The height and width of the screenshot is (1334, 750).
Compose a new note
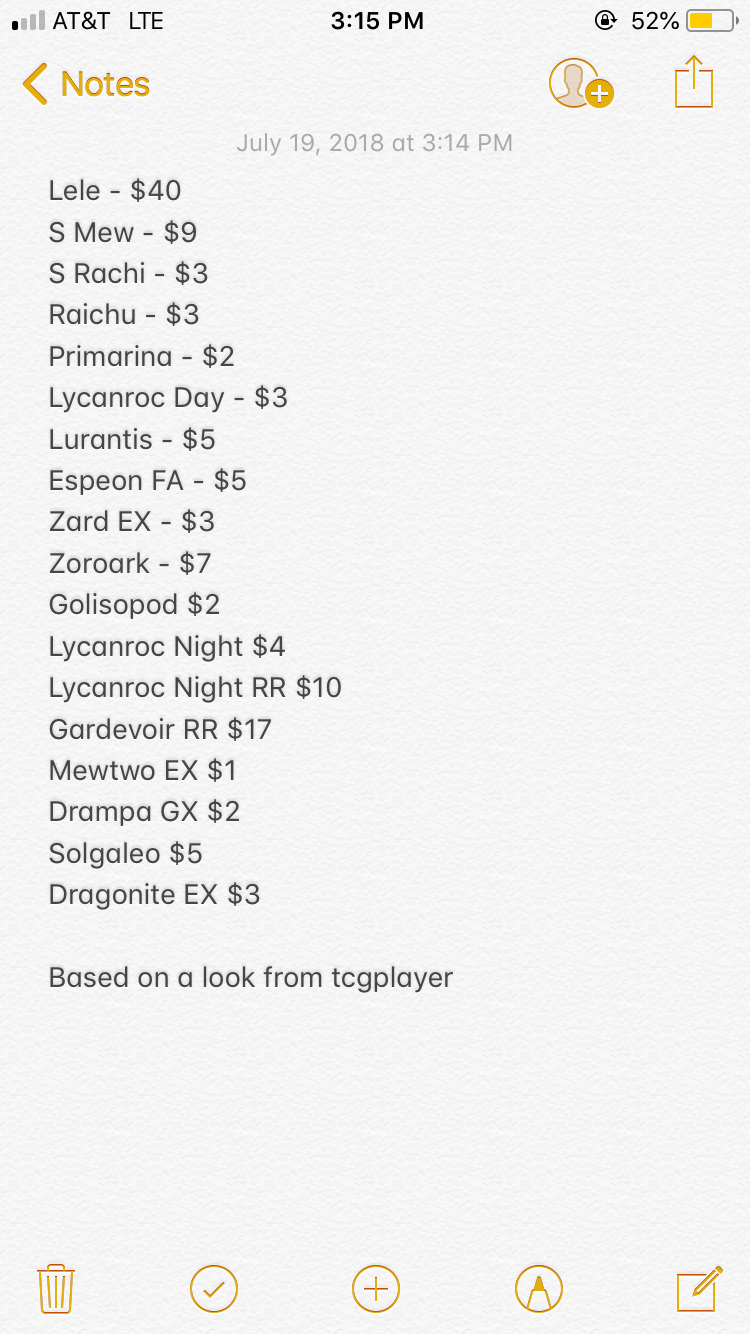point(700,1288)
